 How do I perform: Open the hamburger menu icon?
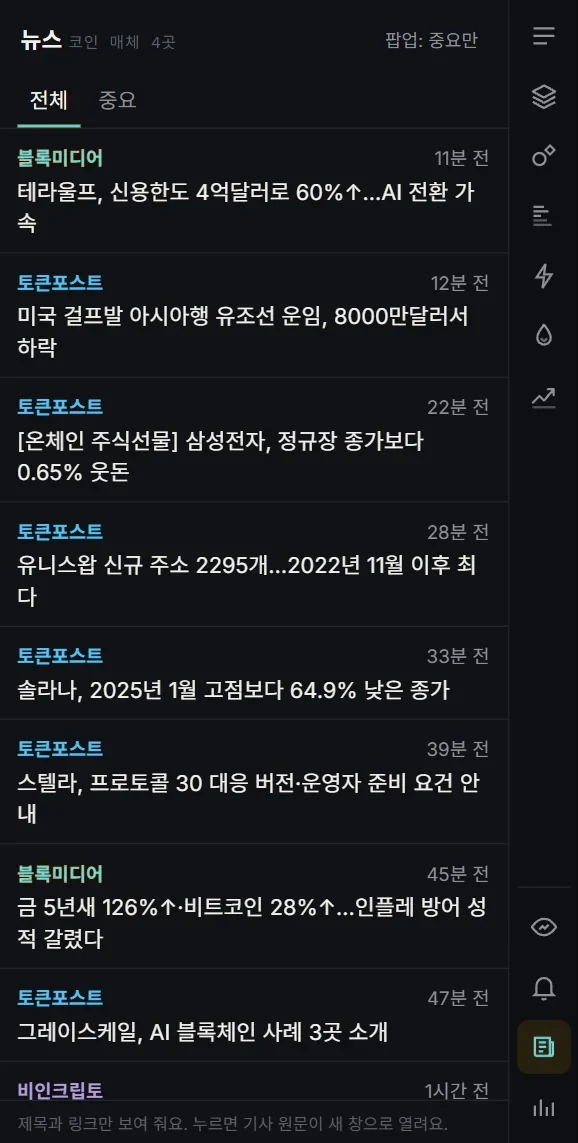(x=544, y=36)
